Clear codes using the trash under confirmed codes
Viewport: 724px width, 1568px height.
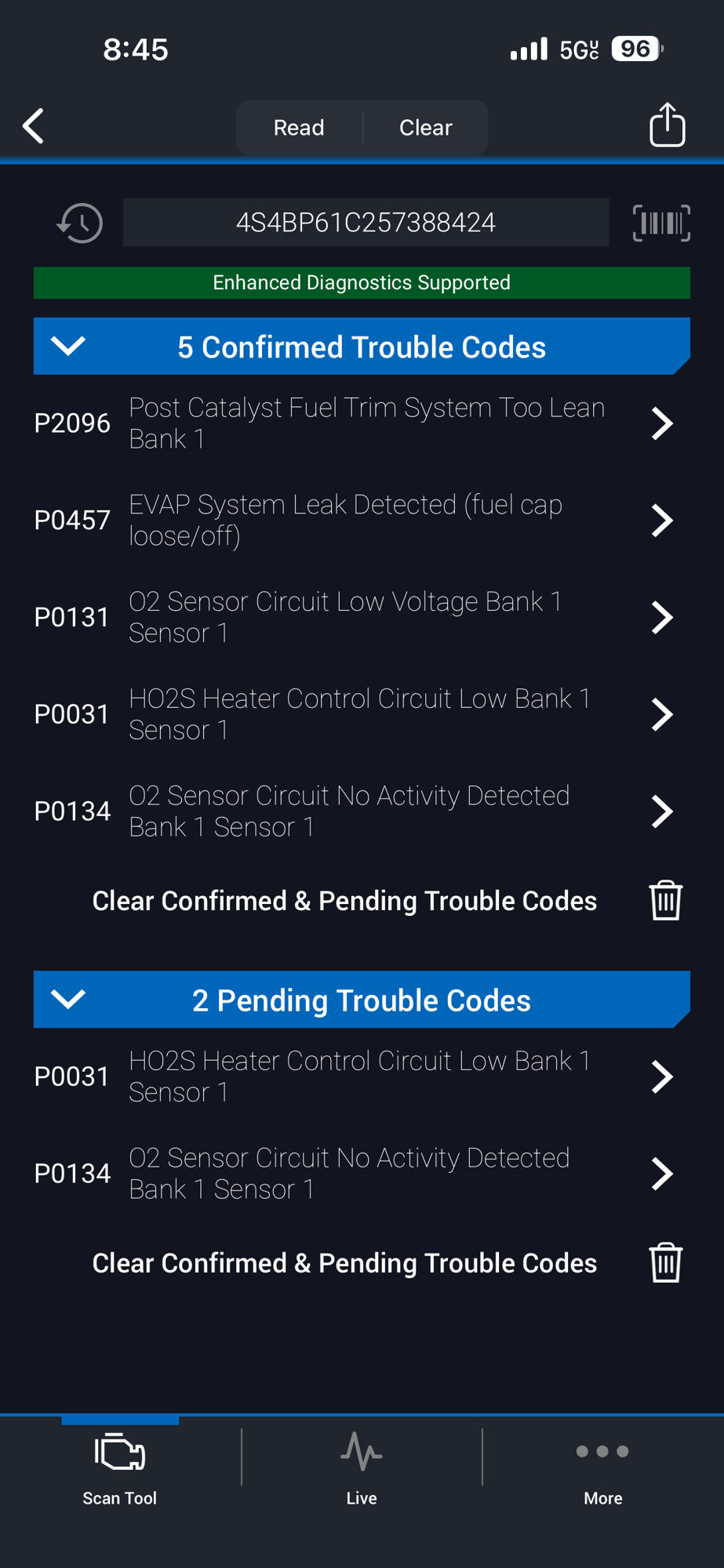[x=666, y=900]
